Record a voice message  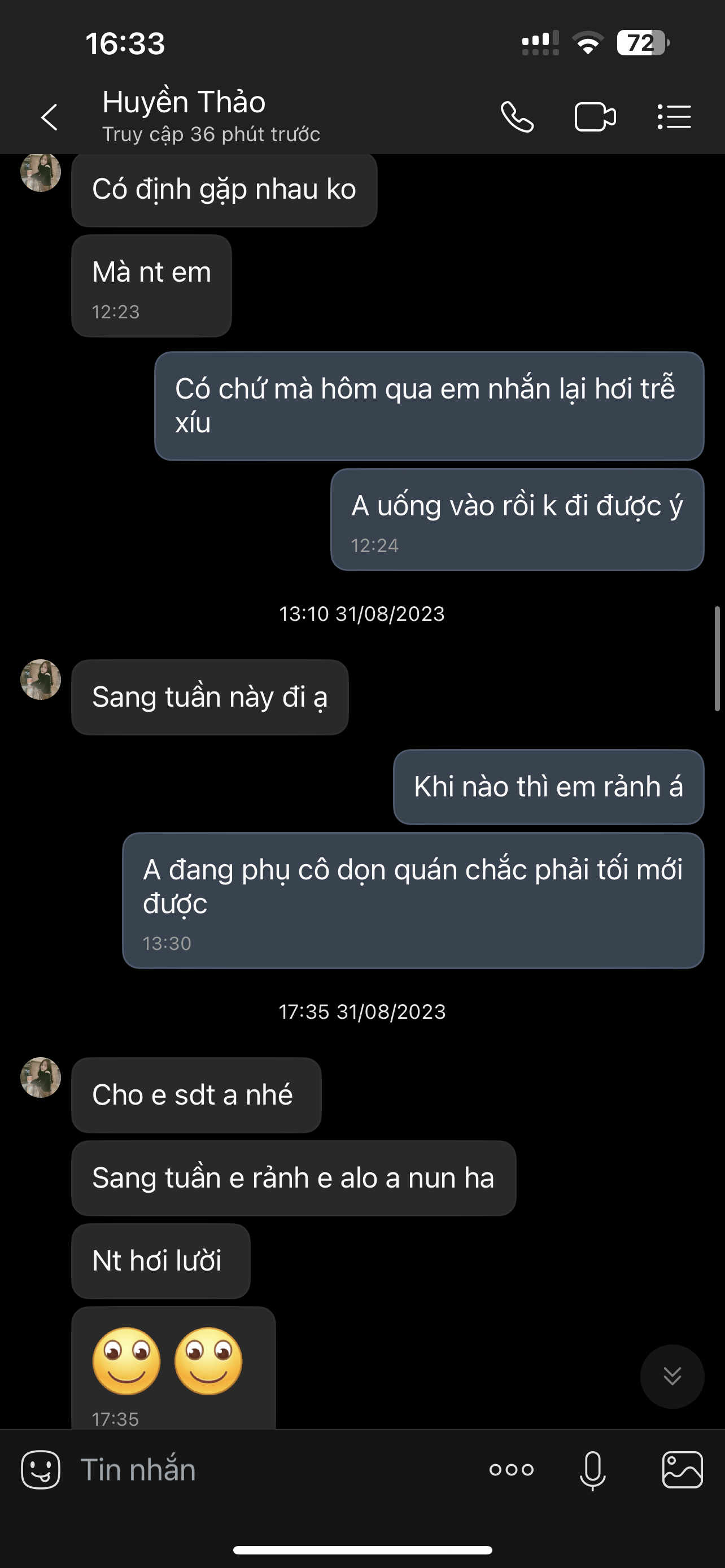pyautogui.click(x=592, y=1470)
